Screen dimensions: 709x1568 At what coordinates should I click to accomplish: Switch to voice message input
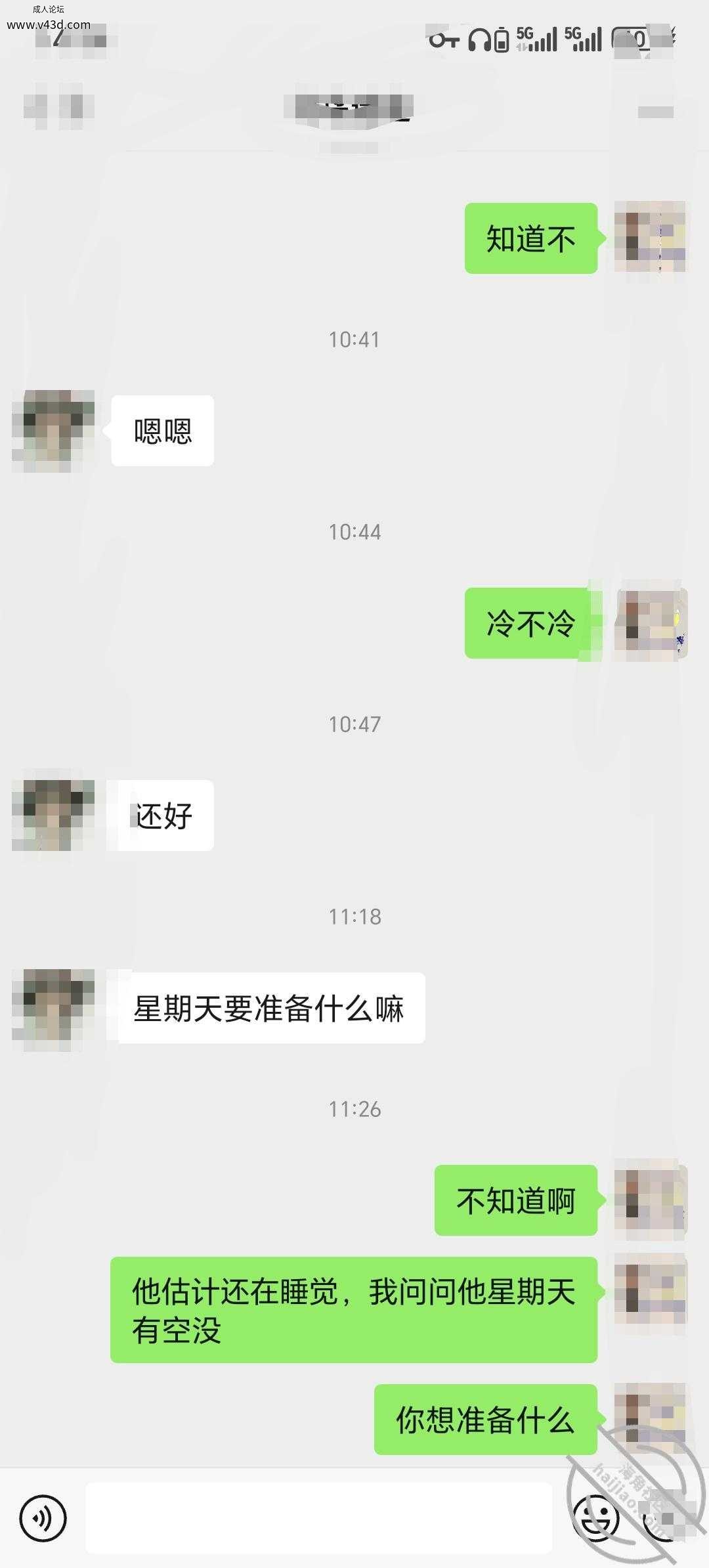[x=43, y=1518]
